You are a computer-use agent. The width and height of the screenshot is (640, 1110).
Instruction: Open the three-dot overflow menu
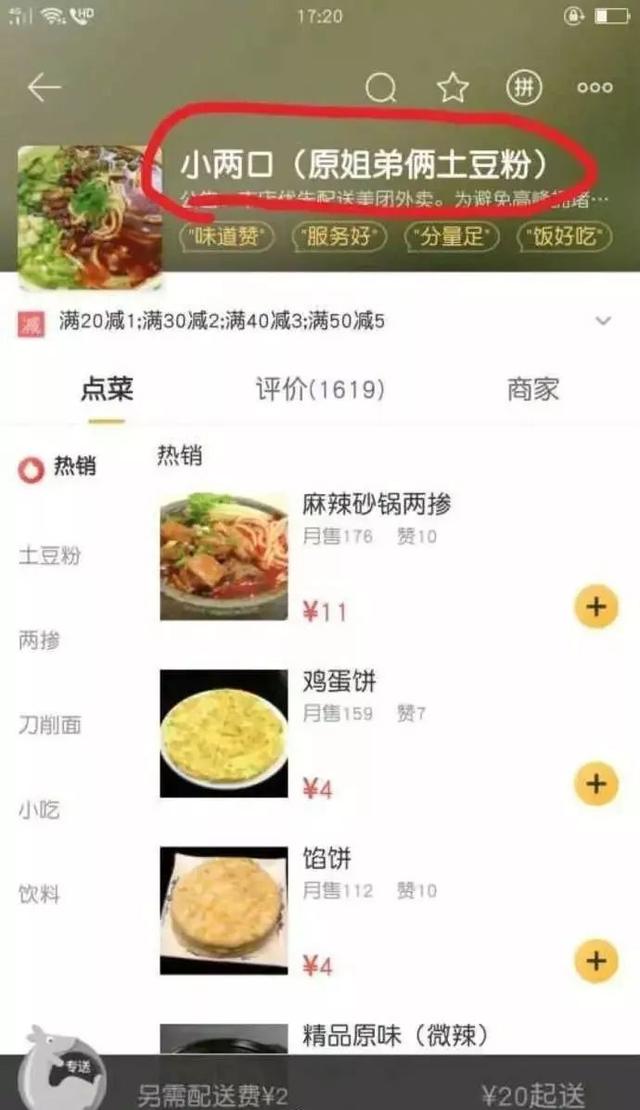595,88
